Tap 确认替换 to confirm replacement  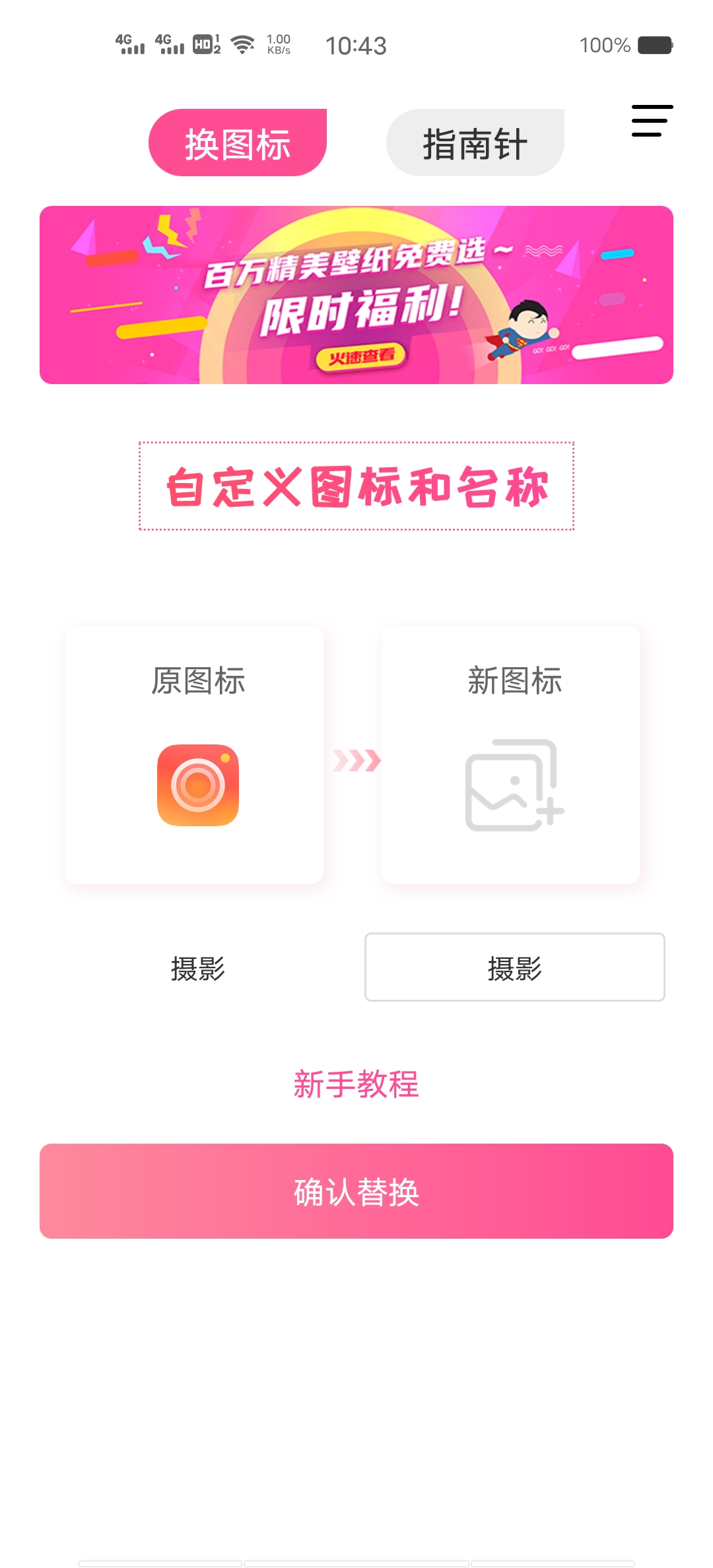tap(356, 1191)
